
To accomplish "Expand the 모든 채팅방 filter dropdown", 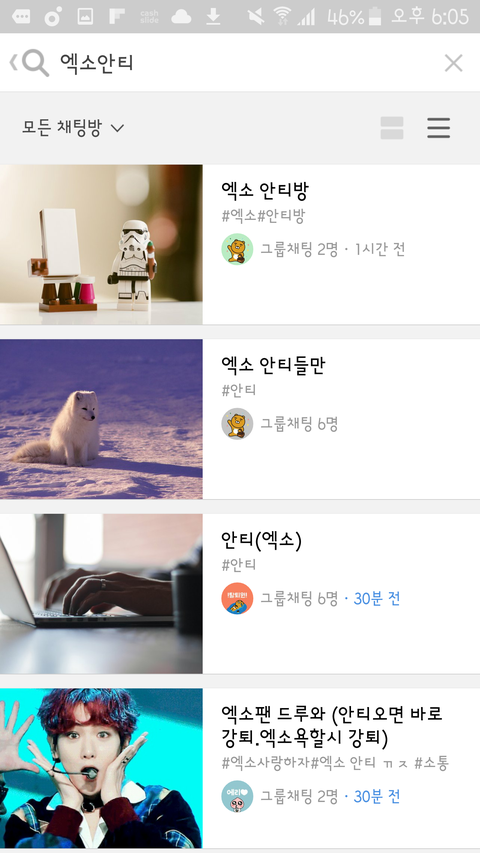I will click(73, 128).
